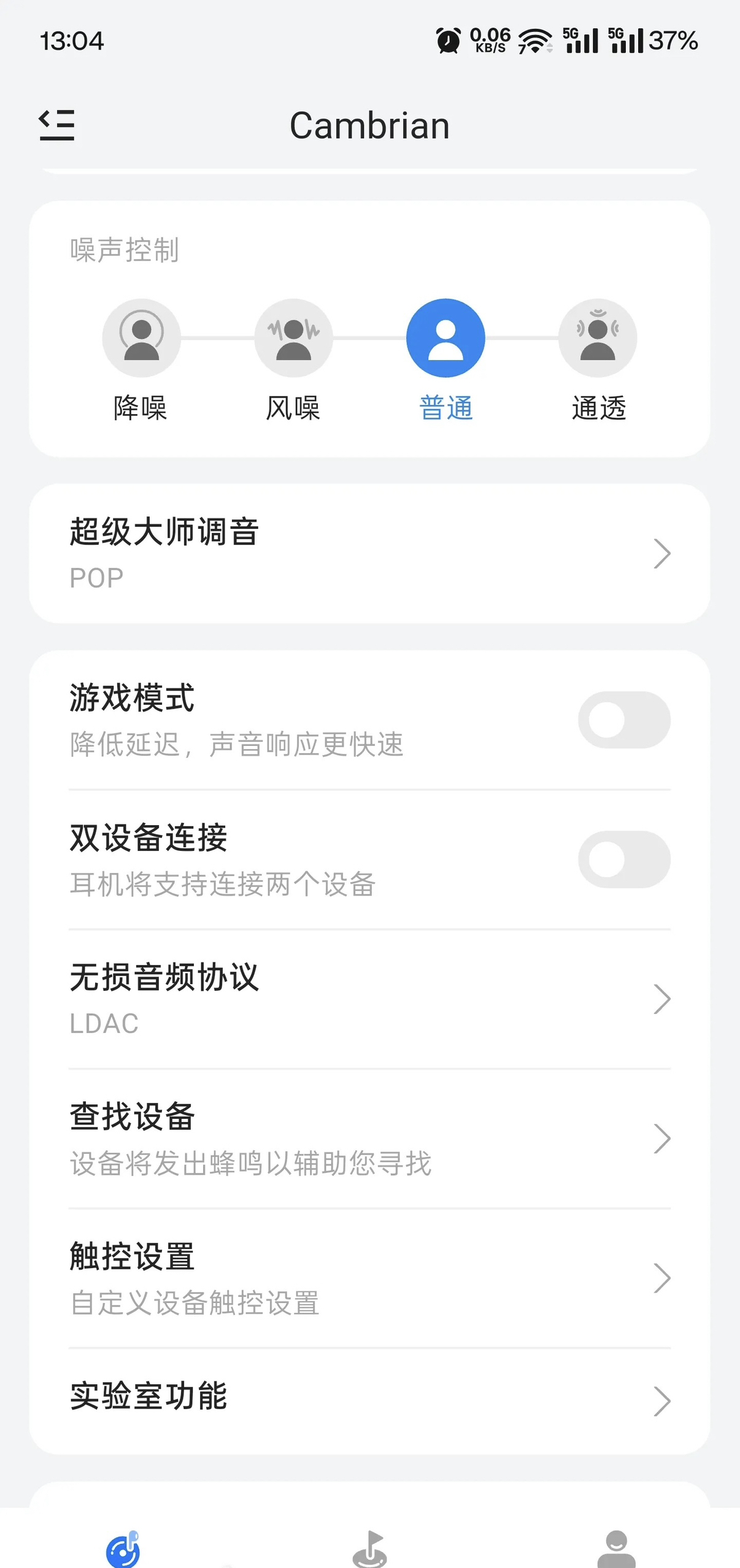The height and width of the screenshot is (1568, 740).
Task: Open the device list menu icon
Action: 57,125
